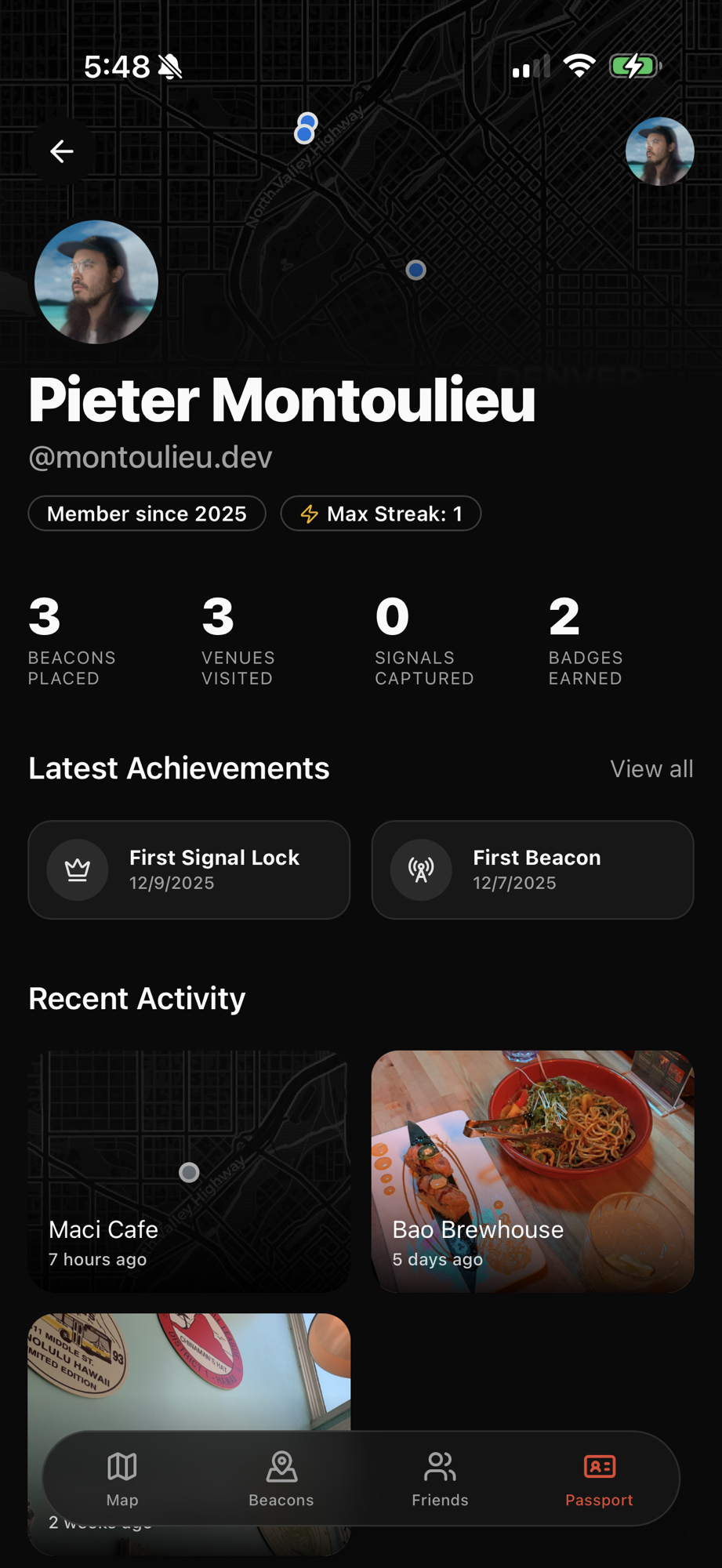Viewport: 722px width, 1568px height.
Task: Switch to the Friends tab
Action: tap(440, 1479)
